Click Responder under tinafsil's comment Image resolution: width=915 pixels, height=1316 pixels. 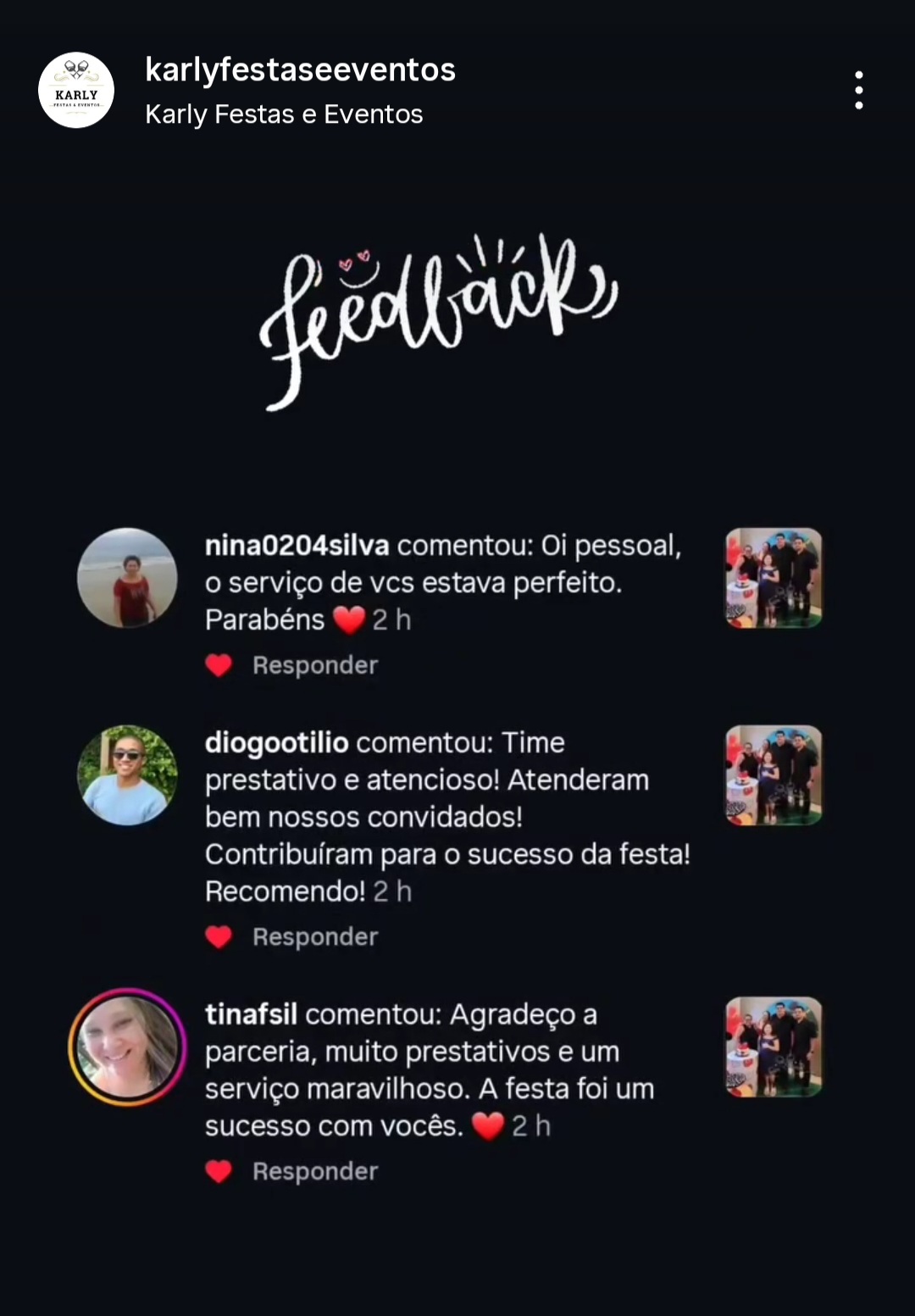coord(313,1171)
